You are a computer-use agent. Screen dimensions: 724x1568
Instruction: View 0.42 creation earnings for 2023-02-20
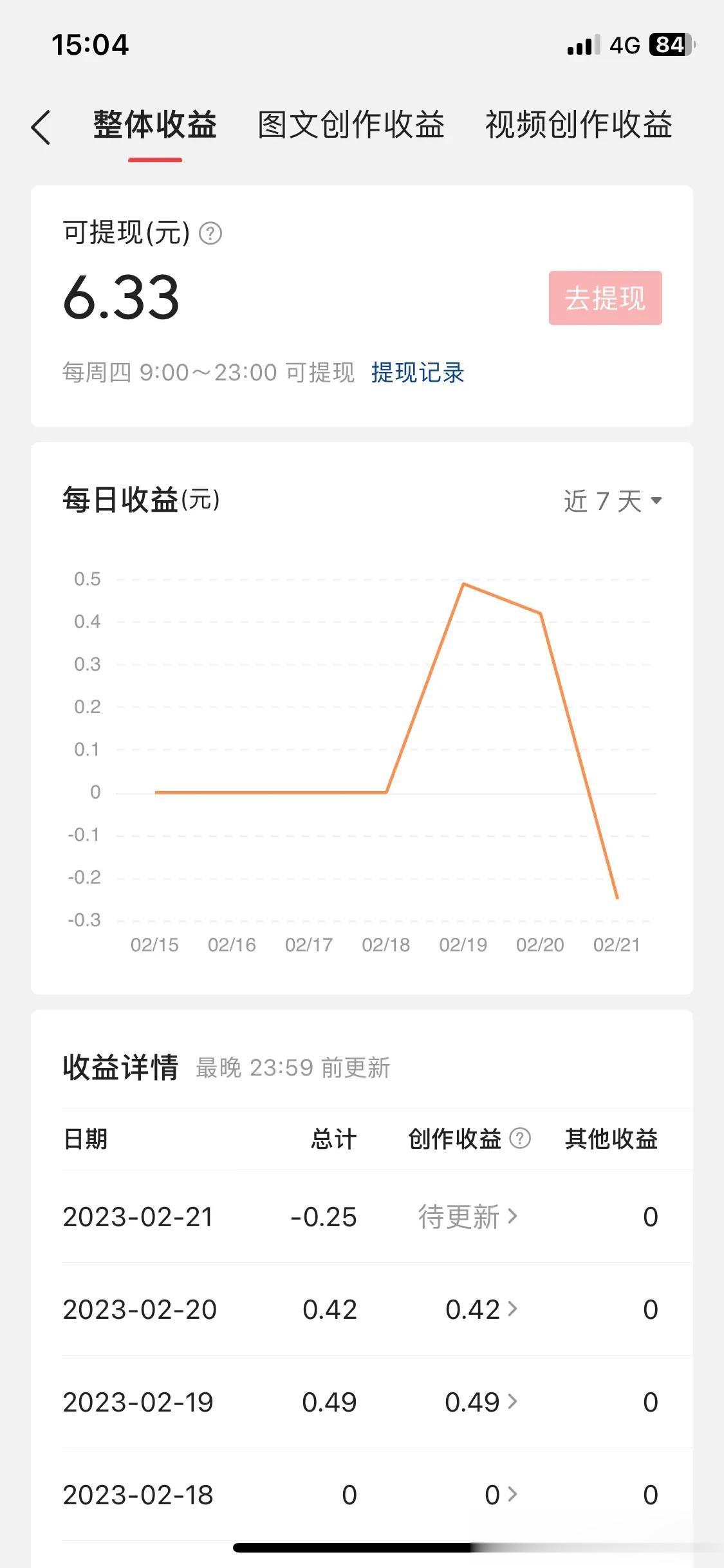(x=481, y=1309)
